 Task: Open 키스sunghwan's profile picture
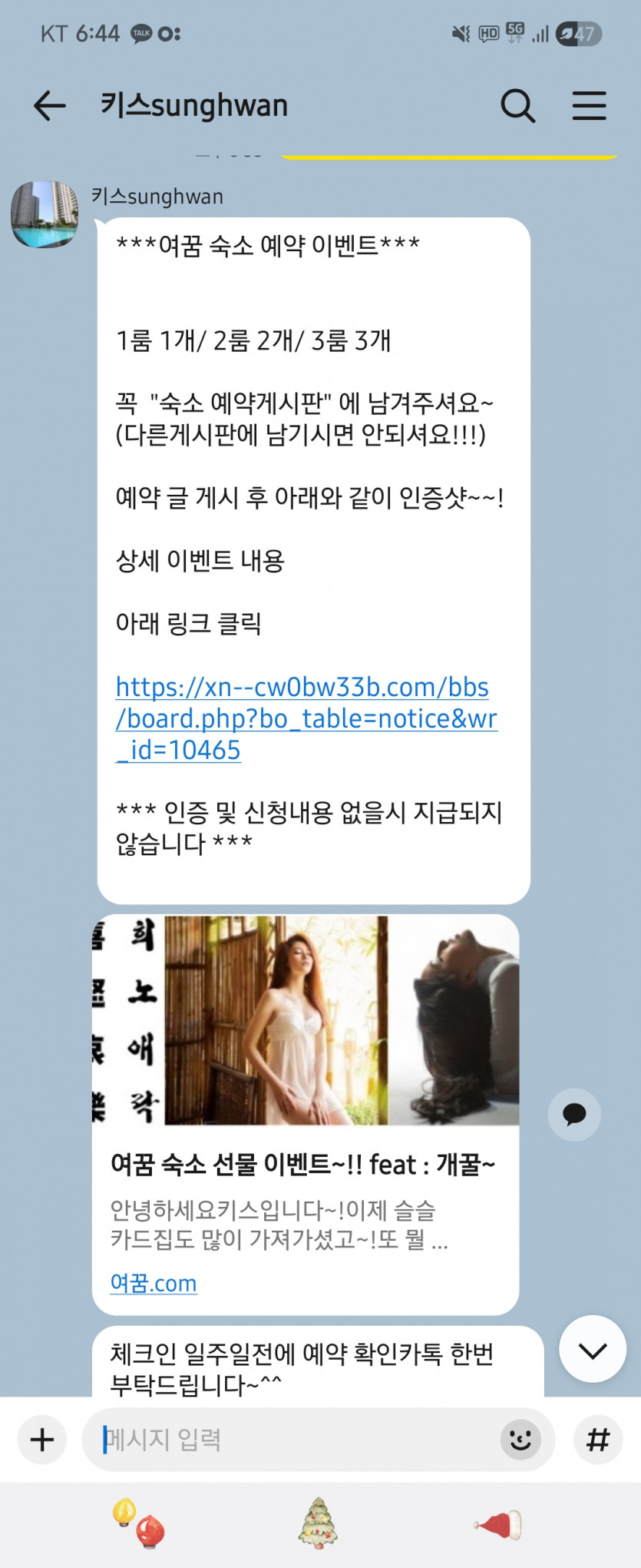tap(45, 214)
